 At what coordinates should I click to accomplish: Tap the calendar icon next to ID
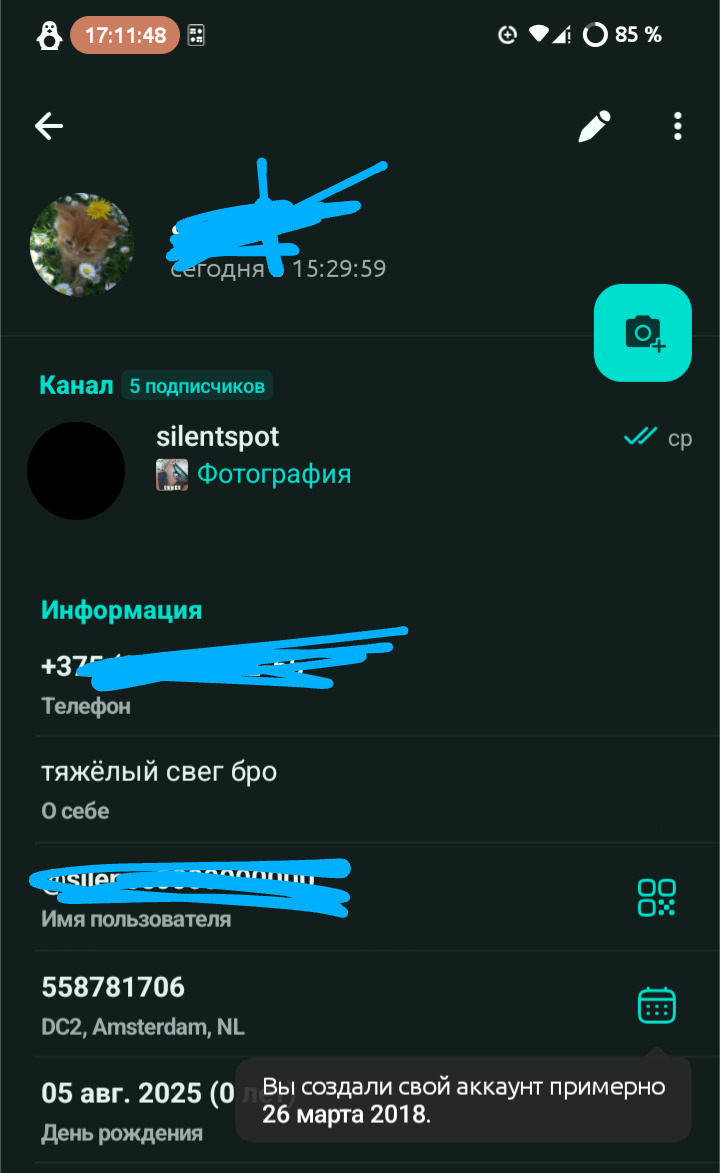tap(657, 1004)
